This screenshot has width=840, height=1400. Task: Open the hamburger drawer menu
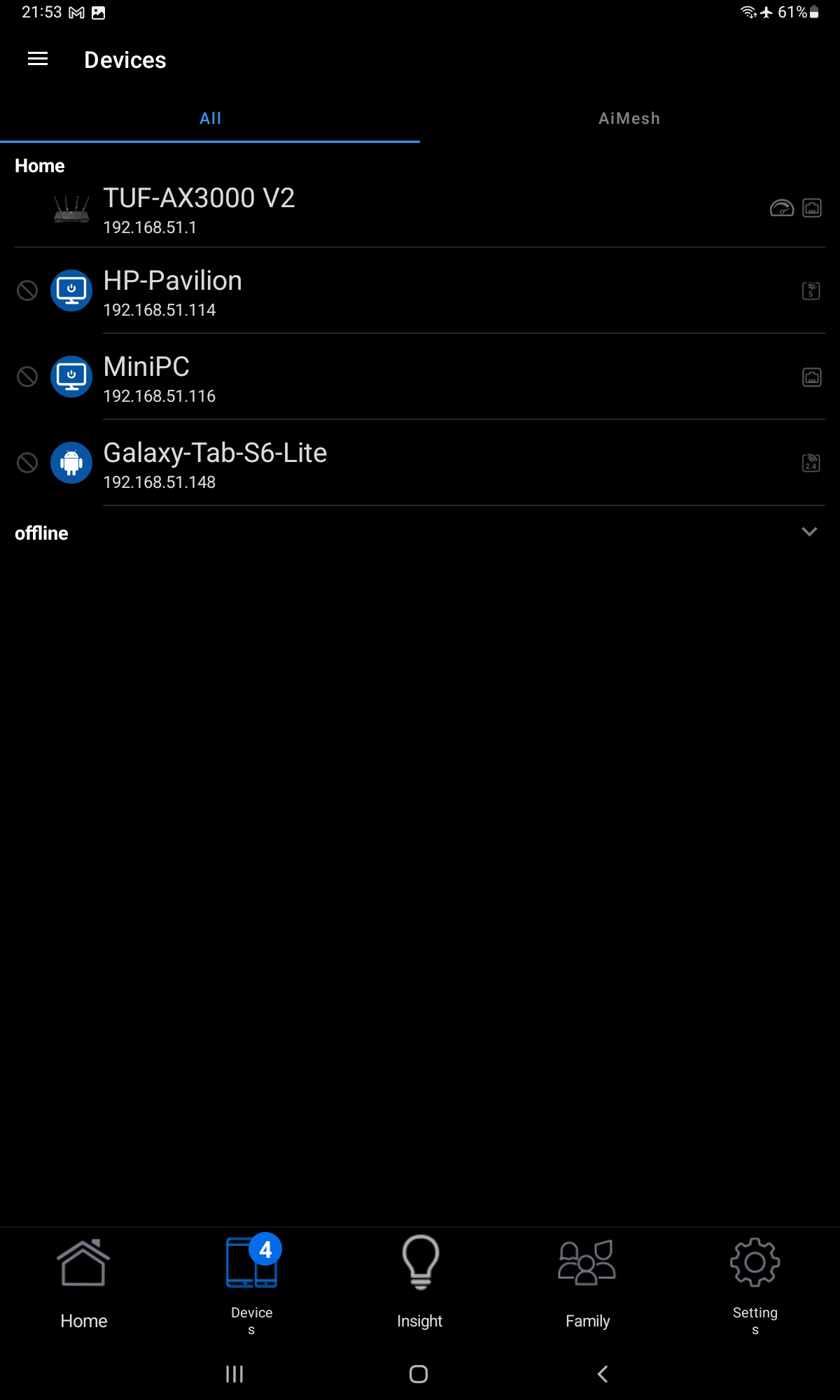[38, 59]
